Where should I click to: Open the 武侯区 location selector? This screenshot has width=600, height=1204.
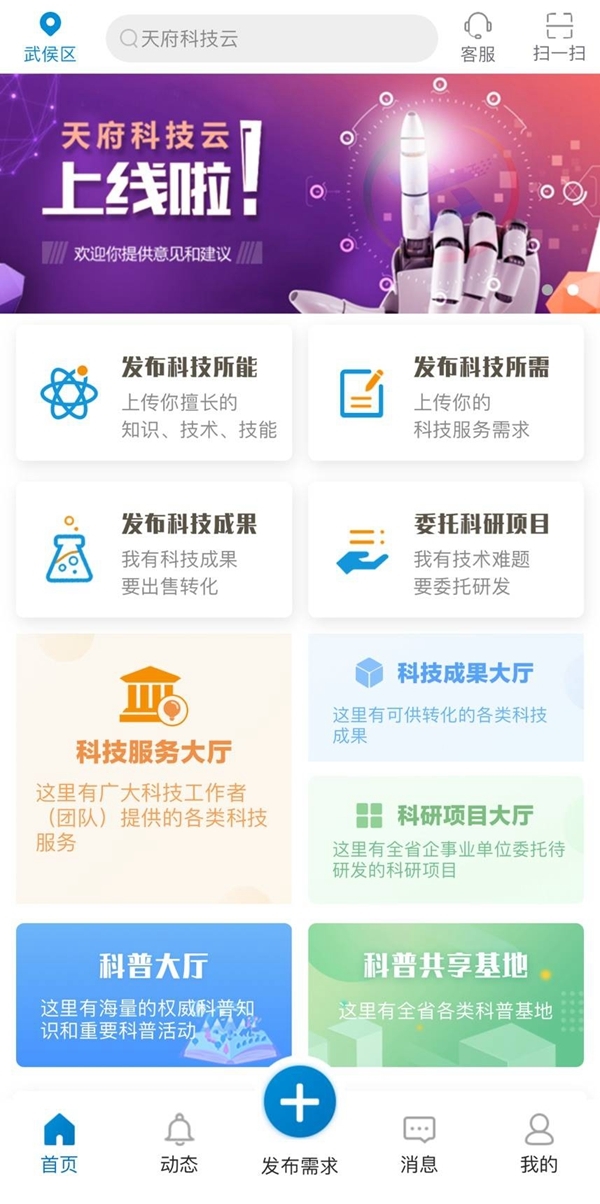click(50, 38)
